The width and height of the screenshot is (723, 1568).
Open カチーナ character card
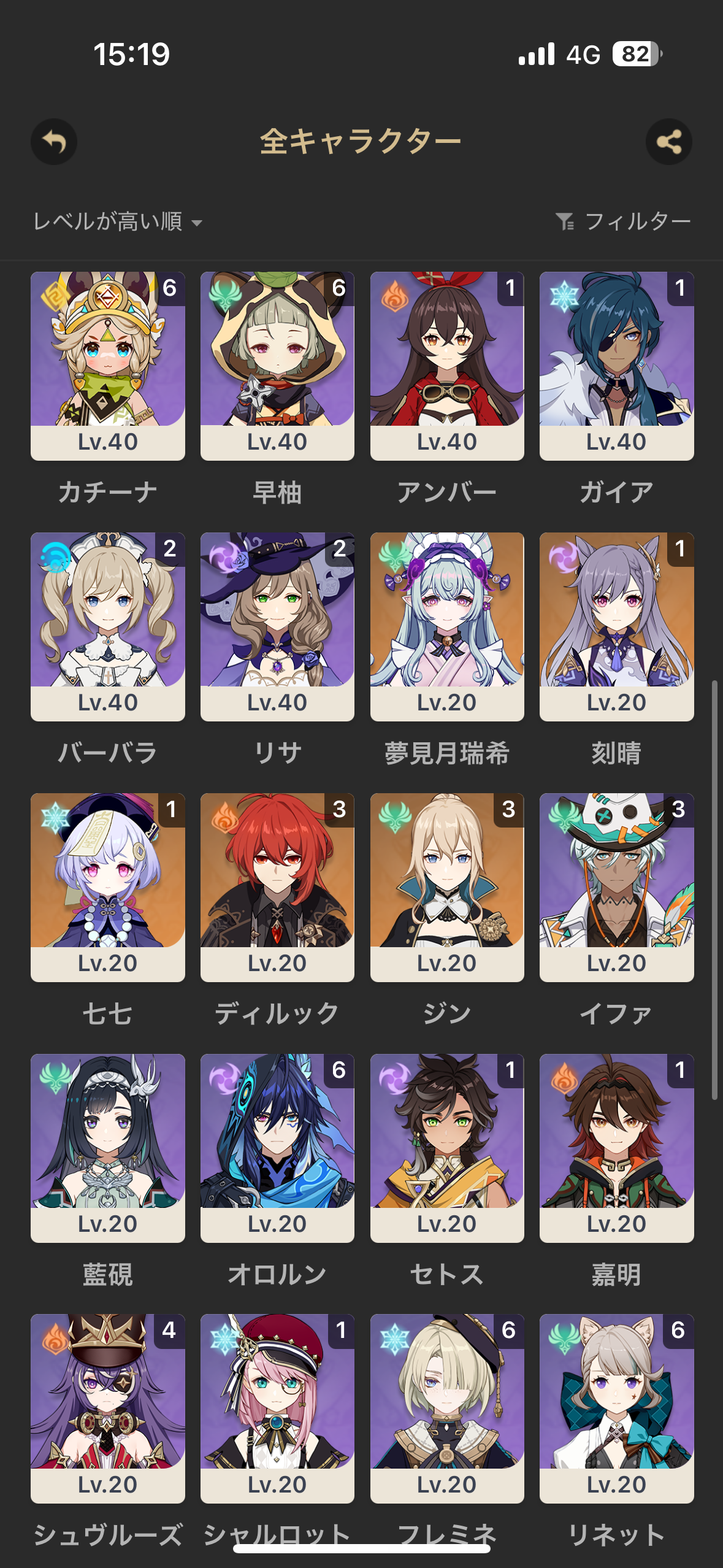108,366
